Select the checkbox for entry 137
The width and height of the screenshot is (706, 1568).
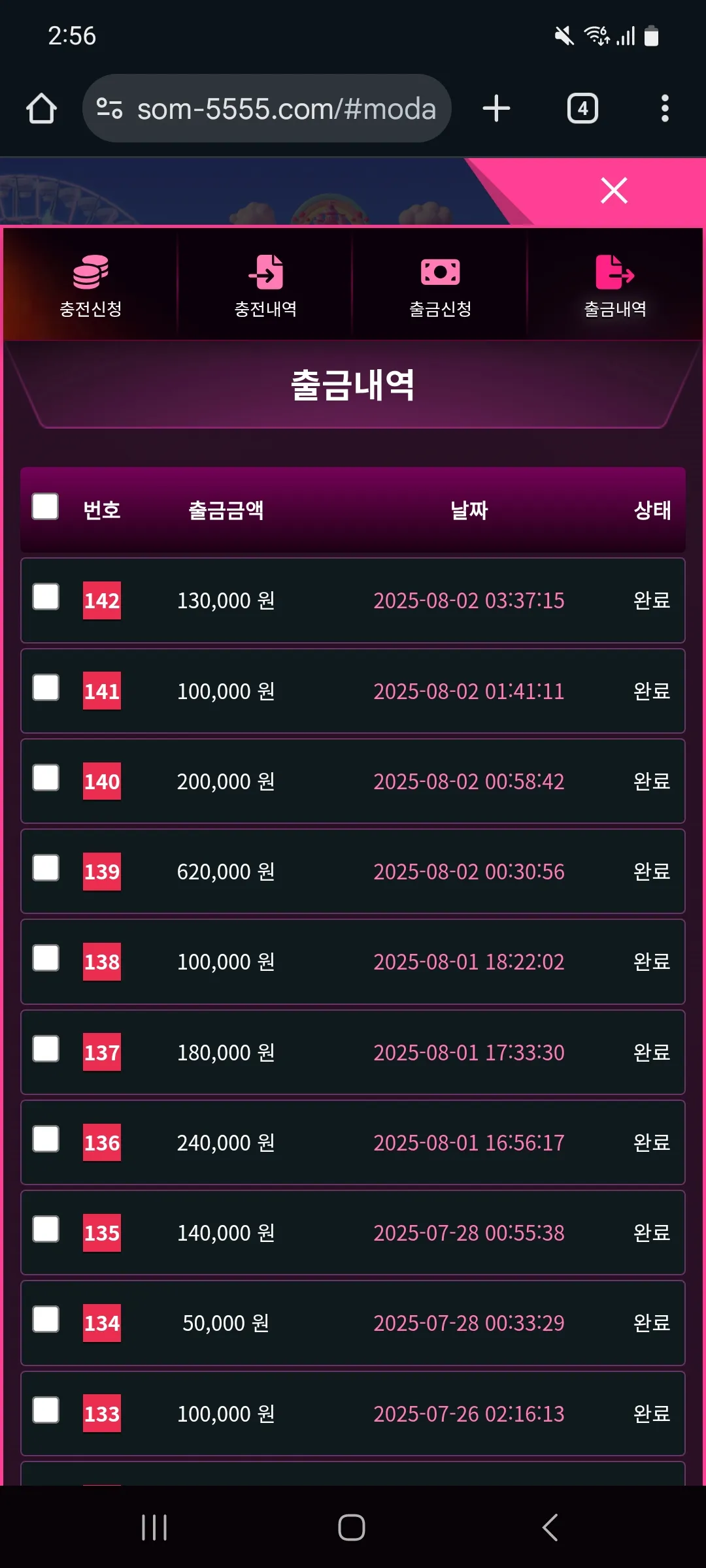click(46, 1049)
